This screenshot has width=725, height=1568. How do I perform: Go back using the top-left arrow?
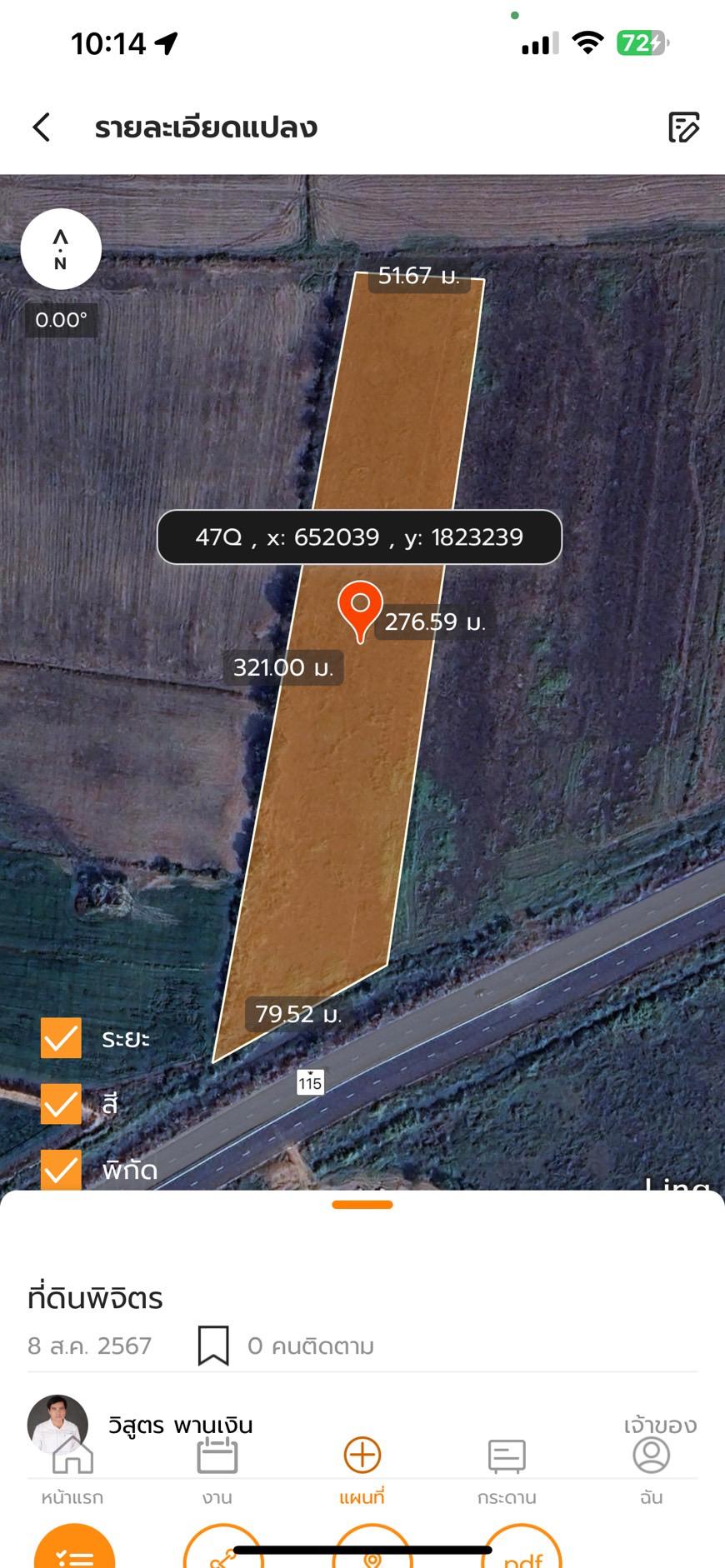tap(42, 127)
